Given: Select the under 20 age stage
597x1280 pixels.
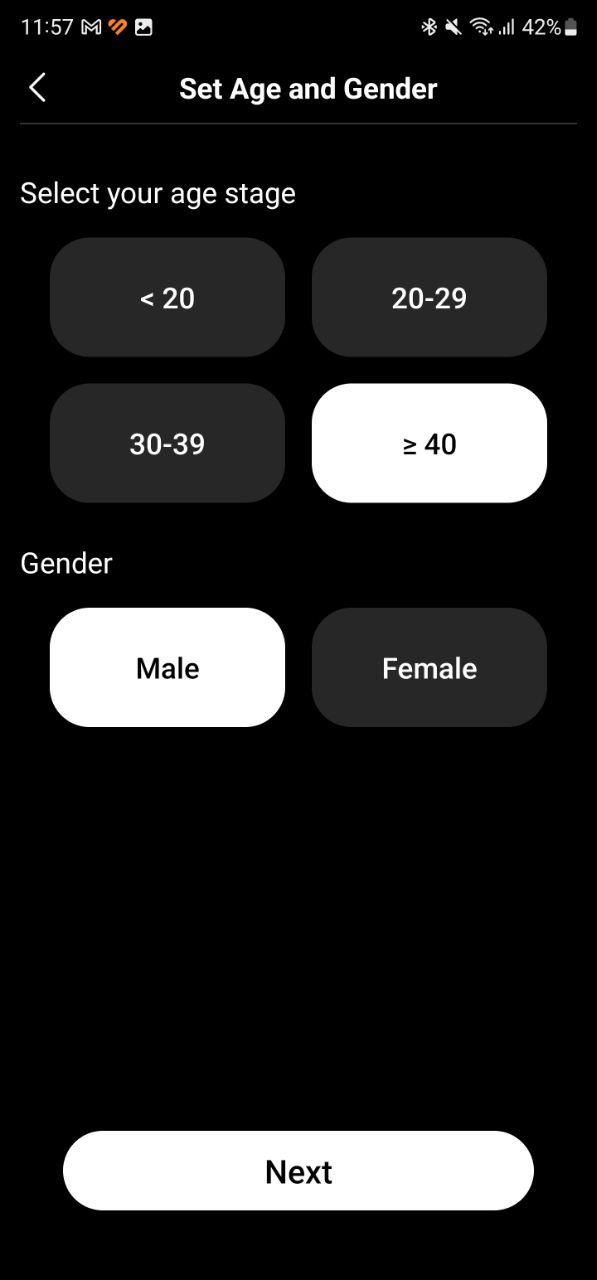Looking at the screenshot, I should (x=167, y=298).
